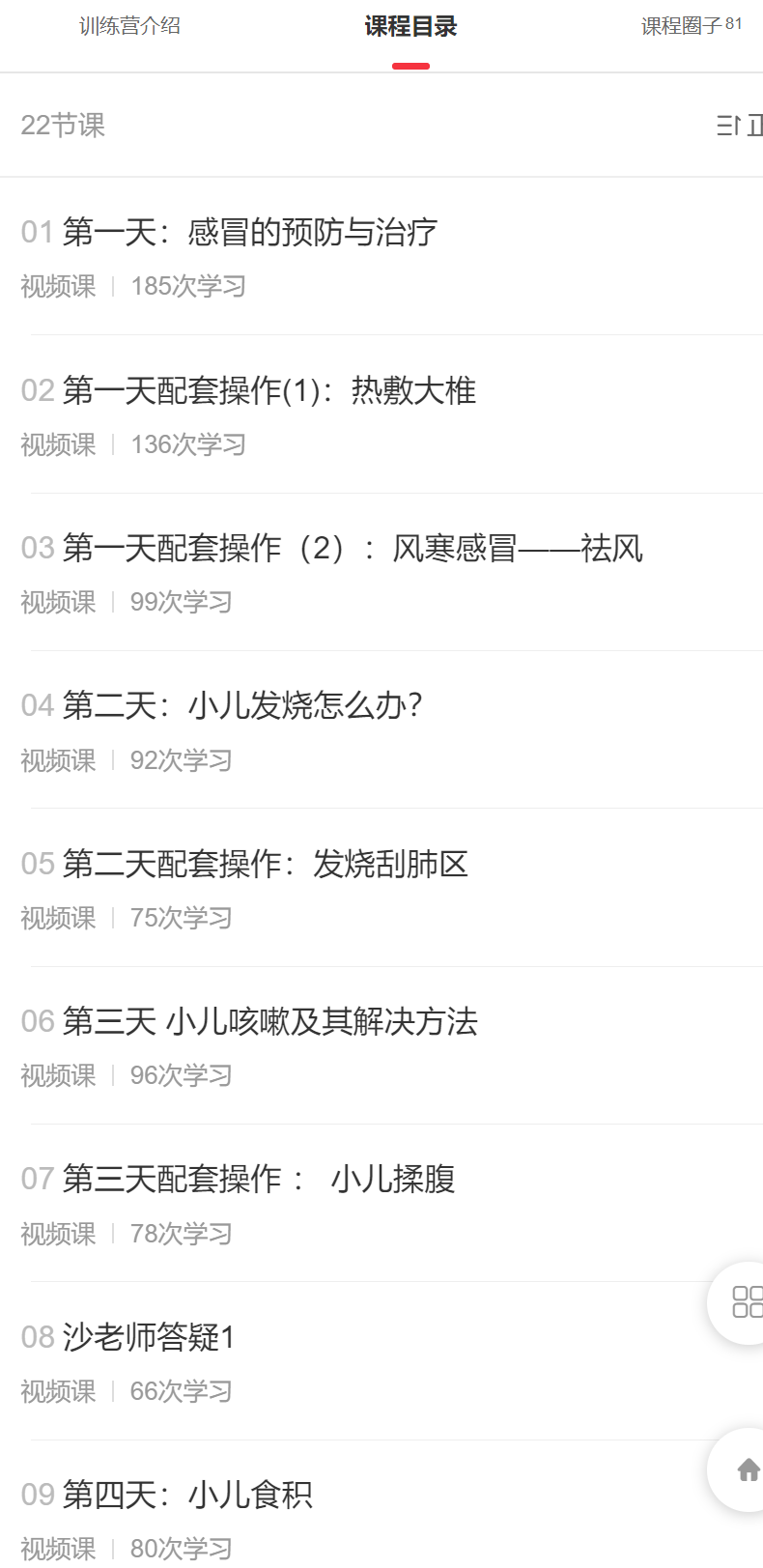Image resolution: width=763 pixels, height=1568 pixels.
Task: Open lesson 02 热敷大椎
Action: pyautogui.click(x=268, y=390)
